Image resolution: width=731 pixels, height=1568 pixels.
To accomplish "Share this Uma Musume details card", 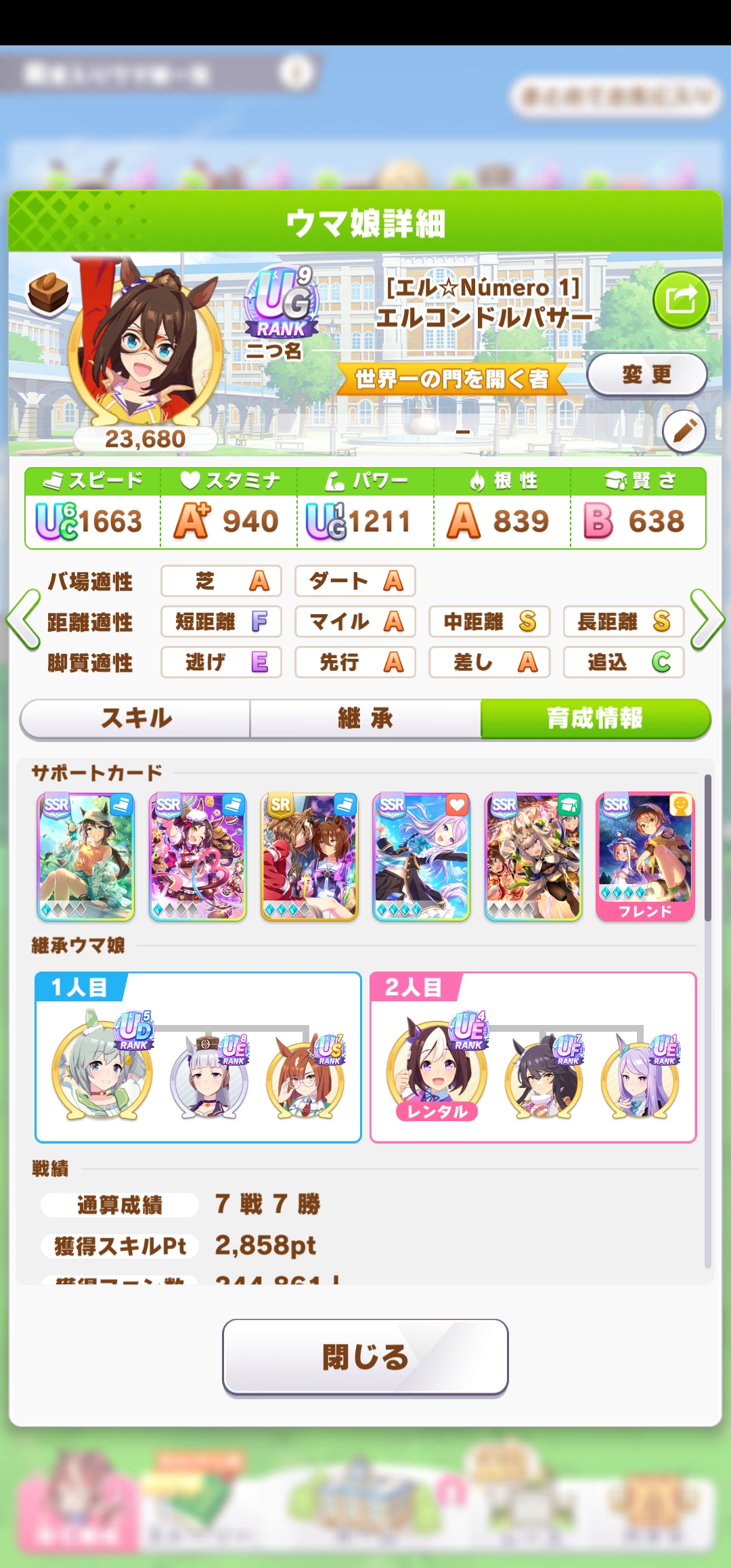I will point(681,300).
